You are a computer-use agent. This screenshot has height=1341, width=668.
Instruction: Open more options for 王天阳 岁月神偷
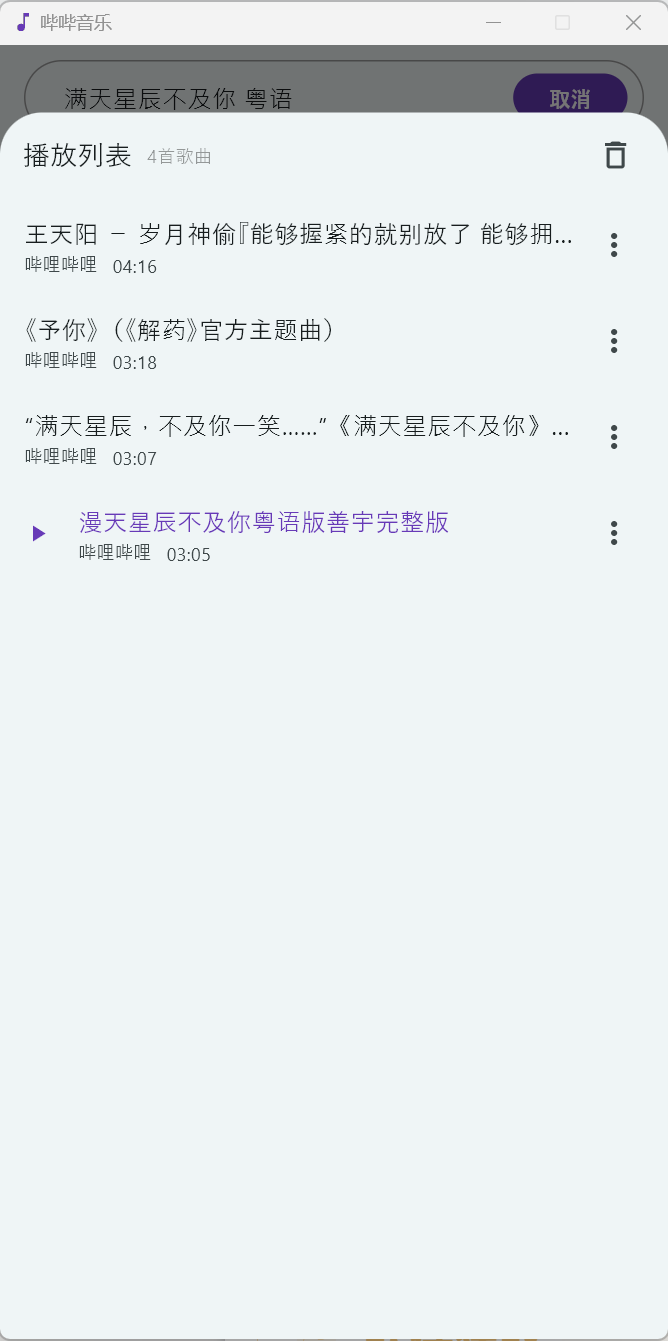(614, 245)
